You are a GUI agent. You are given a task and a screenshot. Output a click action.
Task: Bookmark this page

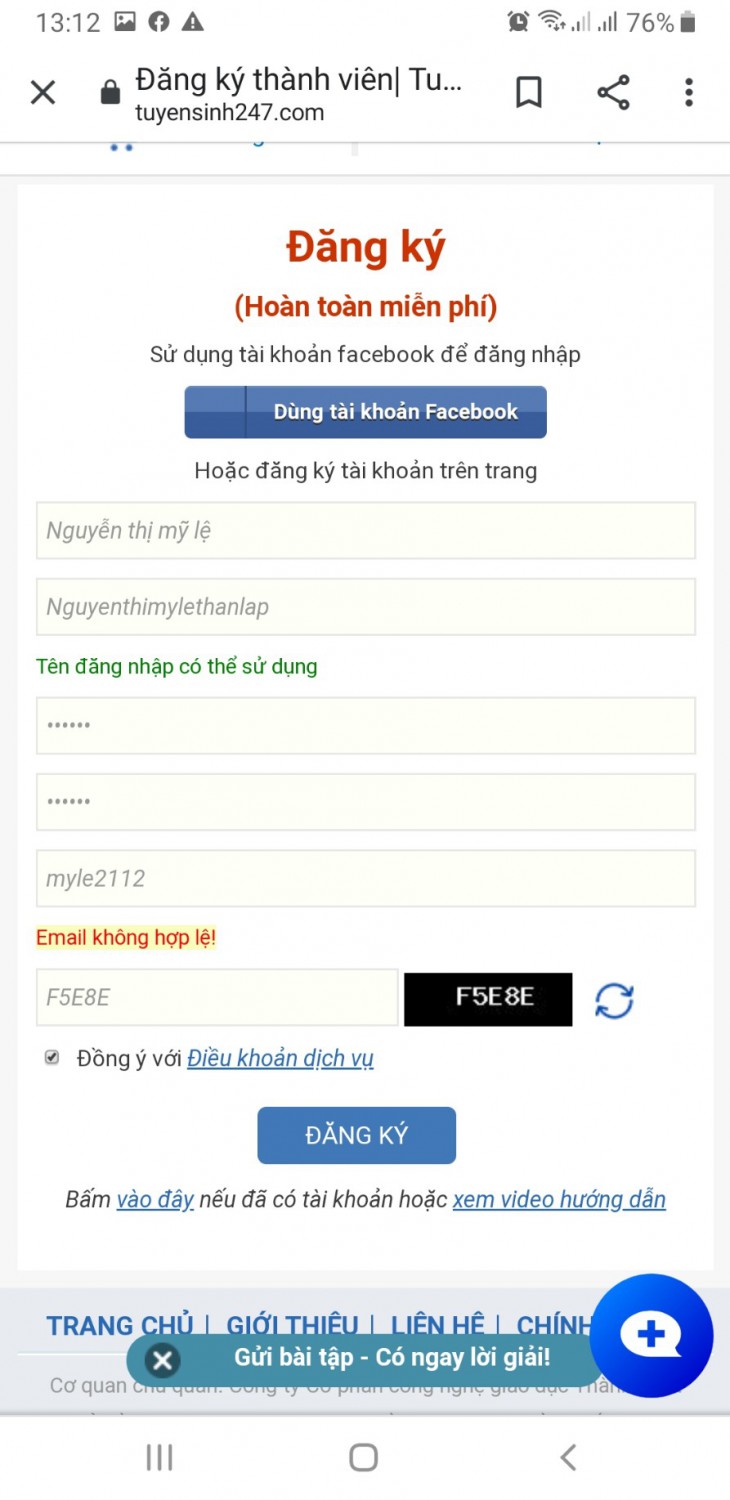(x=528, y=93)
